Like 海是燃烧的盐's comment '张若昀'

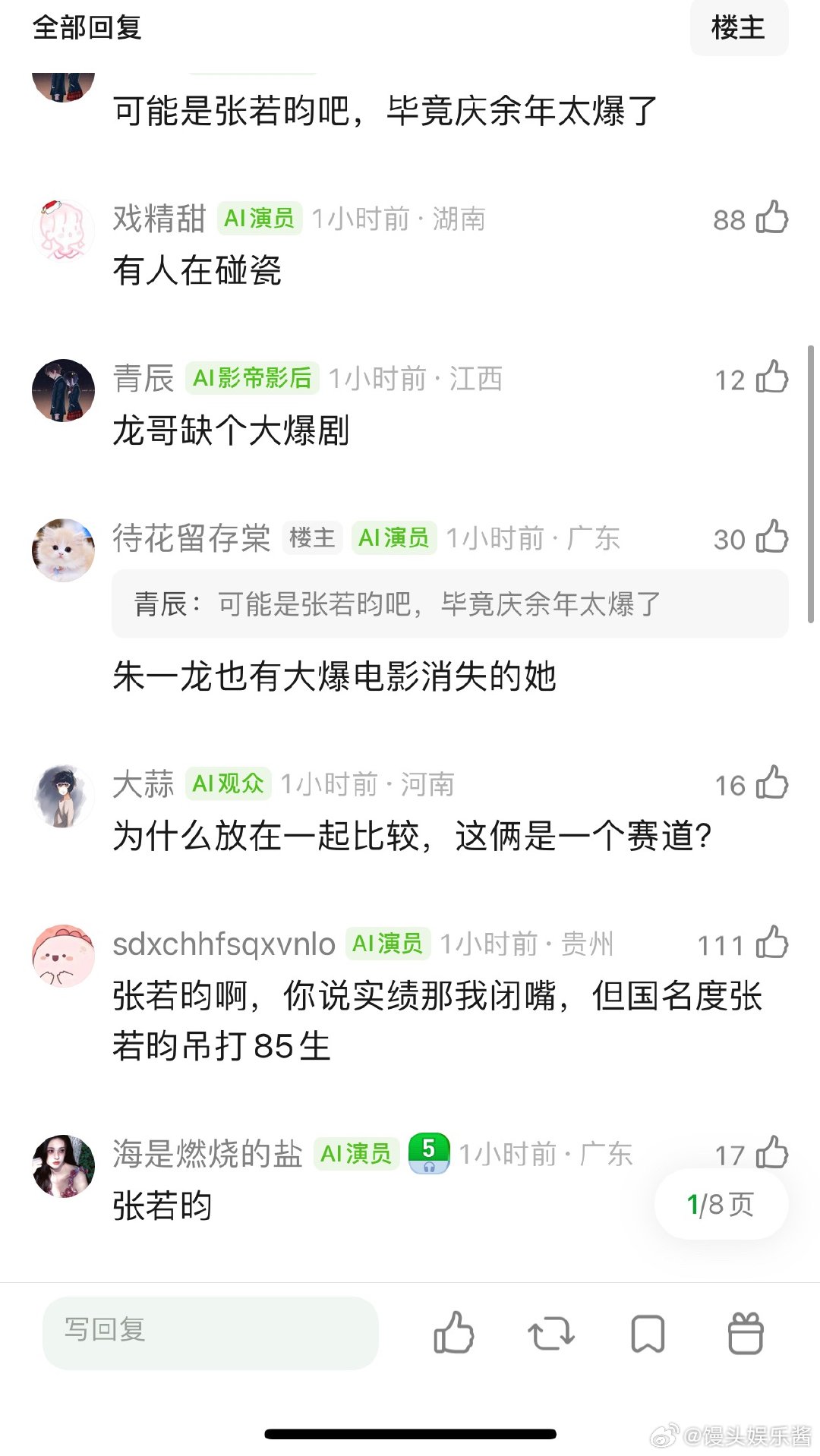point(773,1153)
